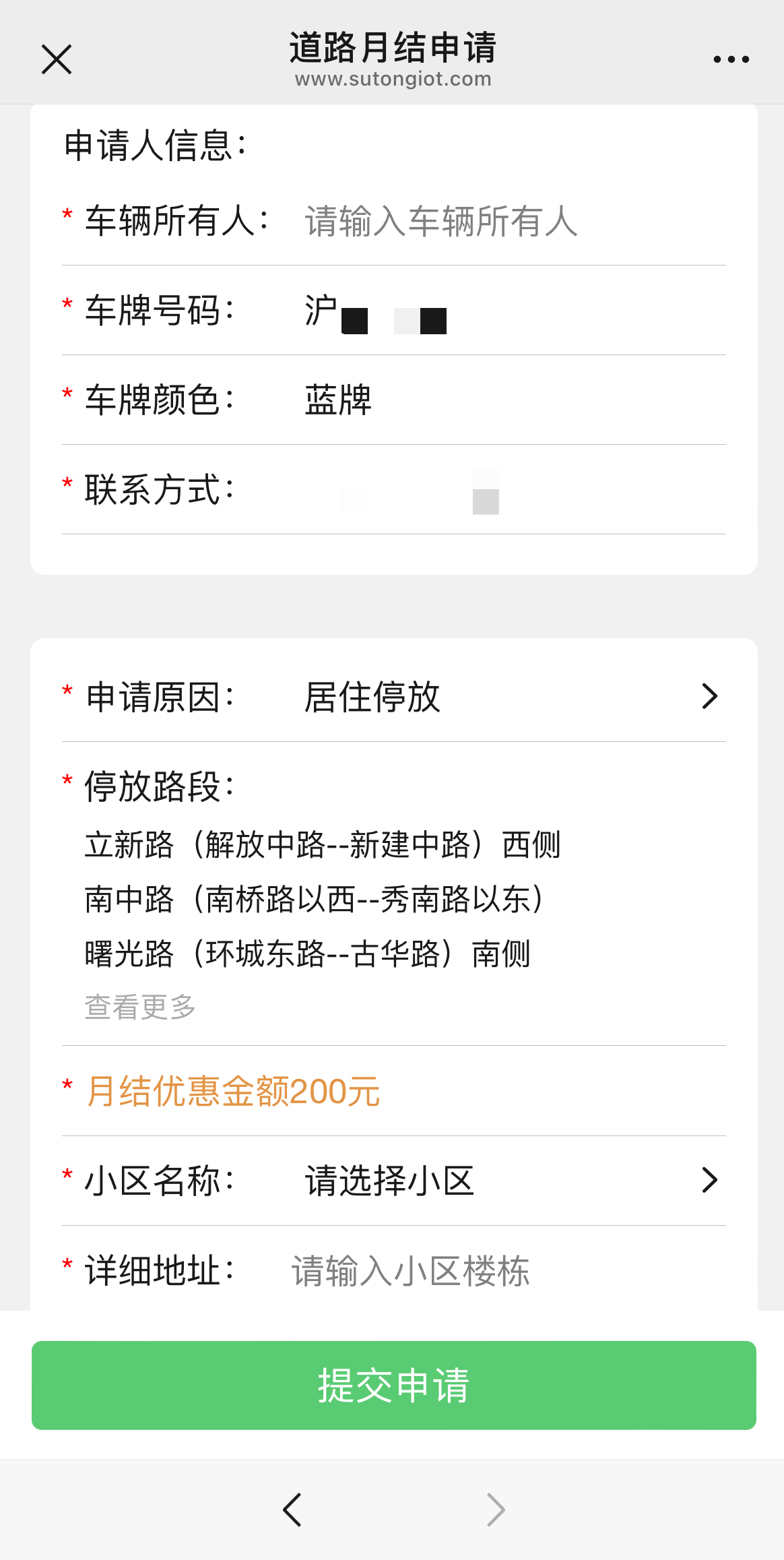Submit with the 提交申请 button
The height and width of the screenshot is (1560, 784).
click(393, 1385)
